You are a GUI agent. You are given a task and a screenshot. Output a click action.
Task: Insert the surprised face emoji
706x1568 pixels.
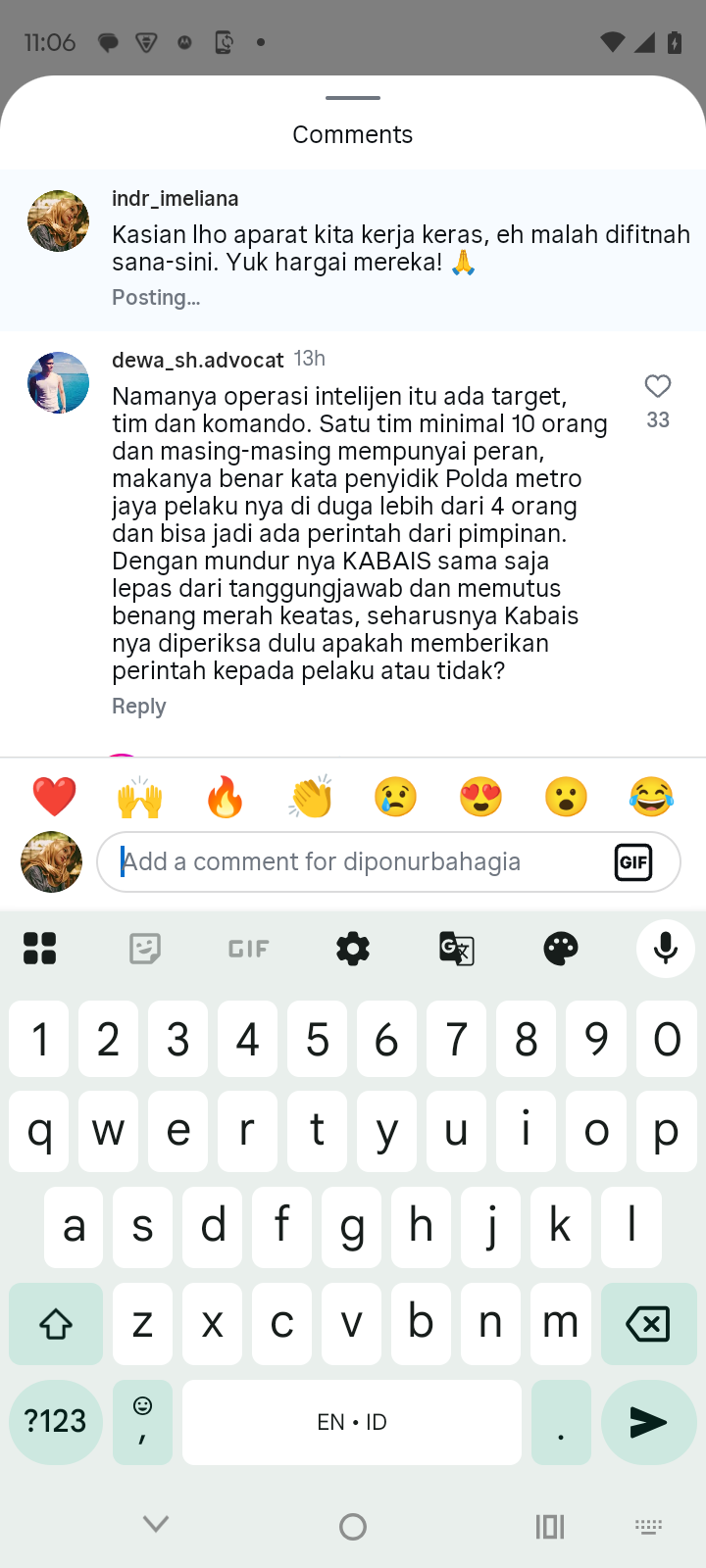tap(566, 797)
